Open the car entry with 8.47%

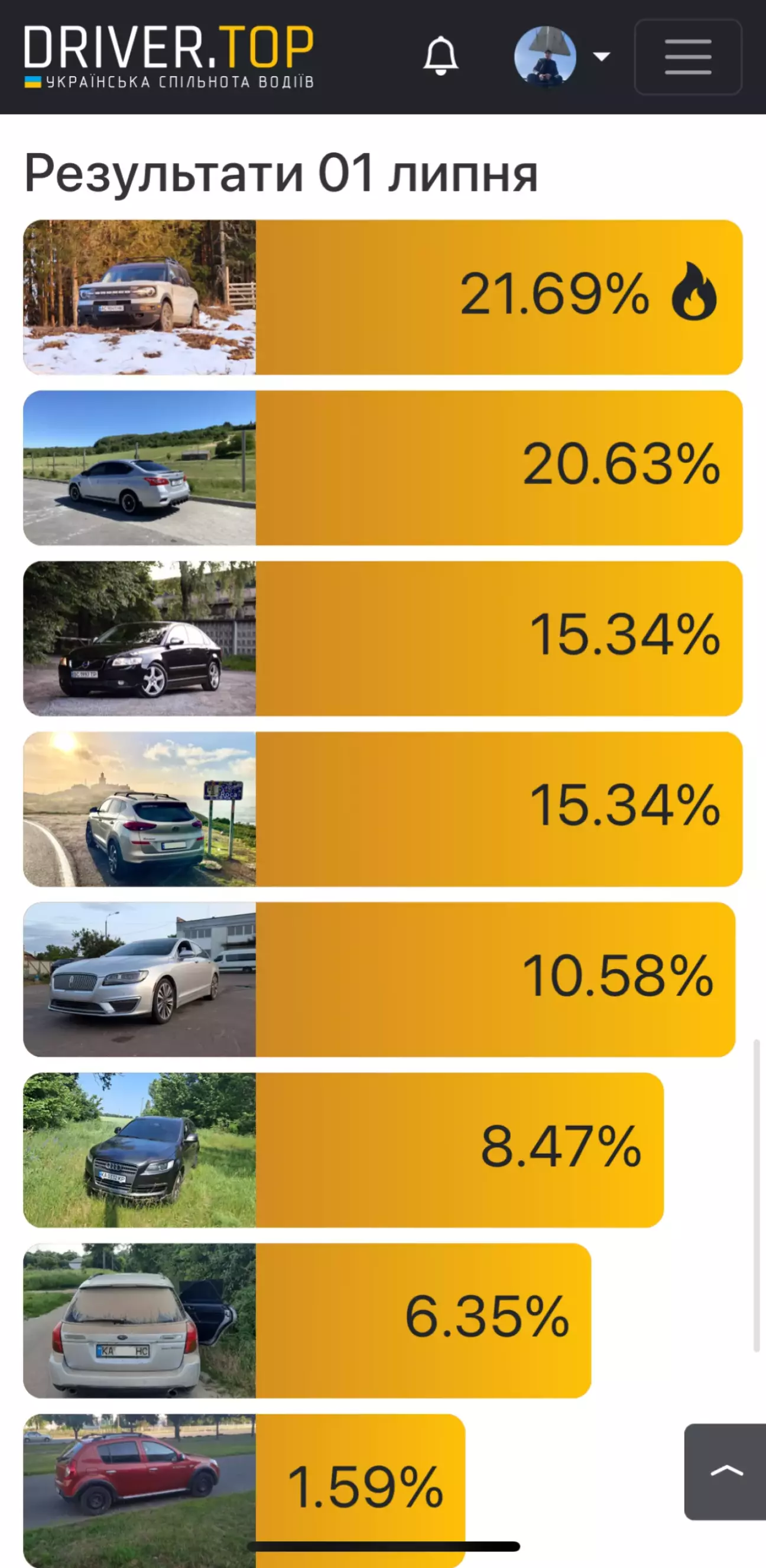[x=343, y=1149]
